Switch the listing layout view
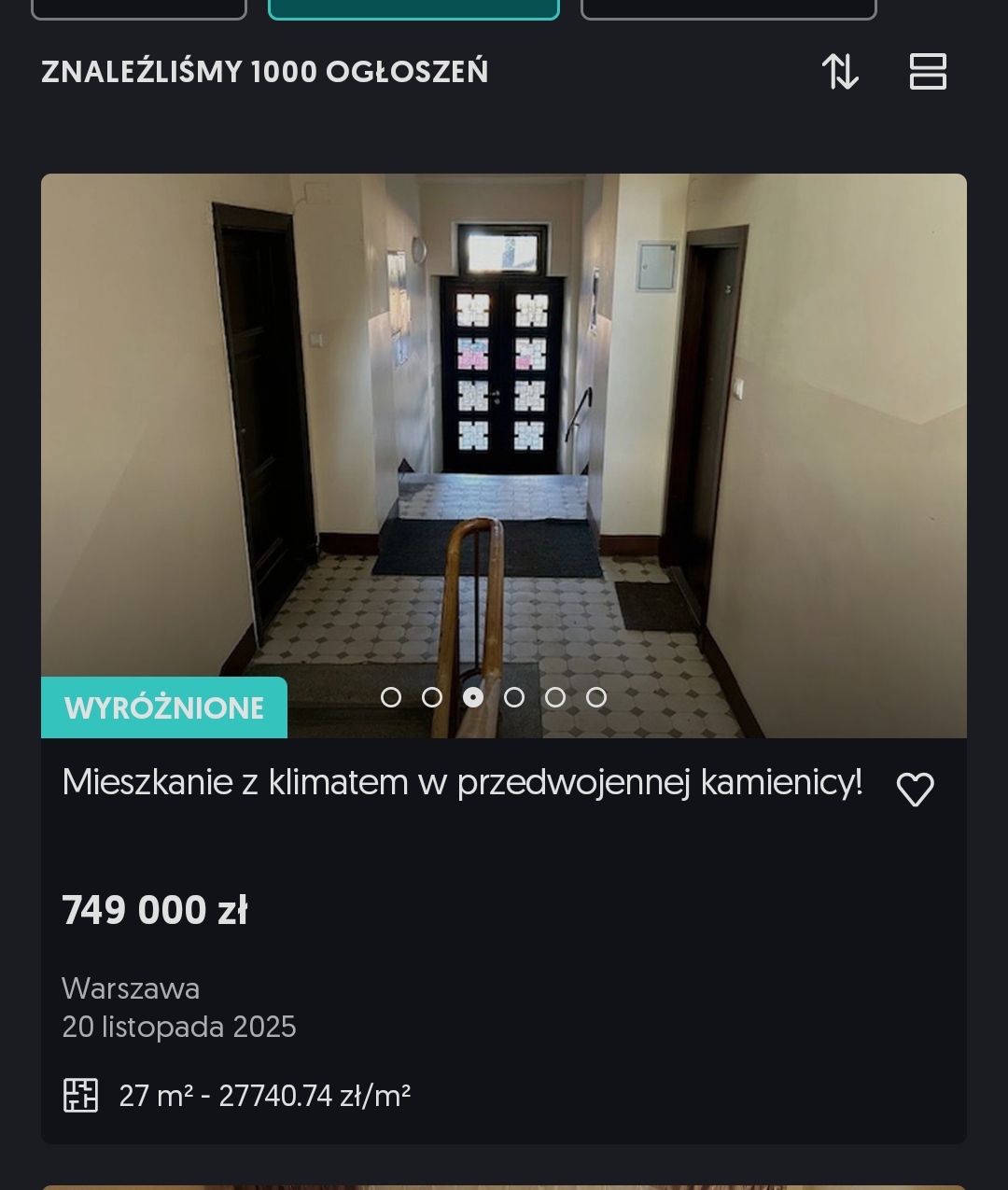Screen dimensions: 1008x1190 coord(928,72)
